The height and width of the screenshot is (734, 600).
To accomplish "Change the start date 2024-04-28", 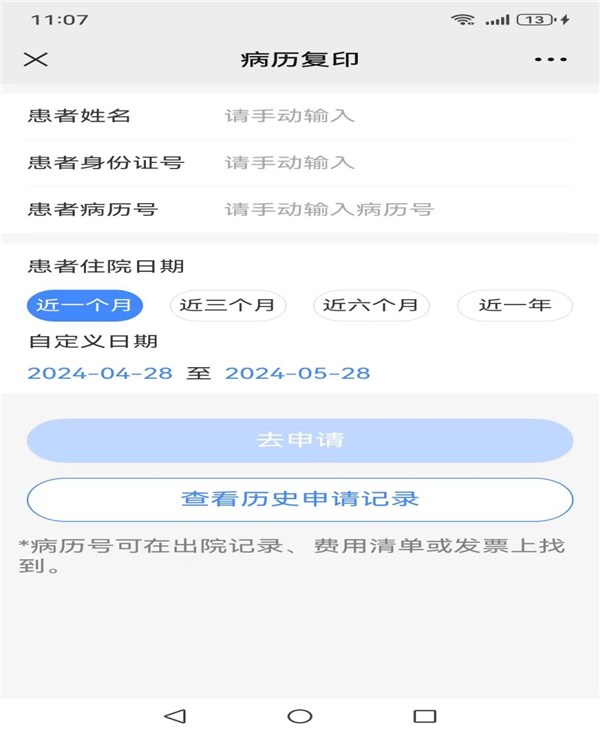I will click(100, 373).
